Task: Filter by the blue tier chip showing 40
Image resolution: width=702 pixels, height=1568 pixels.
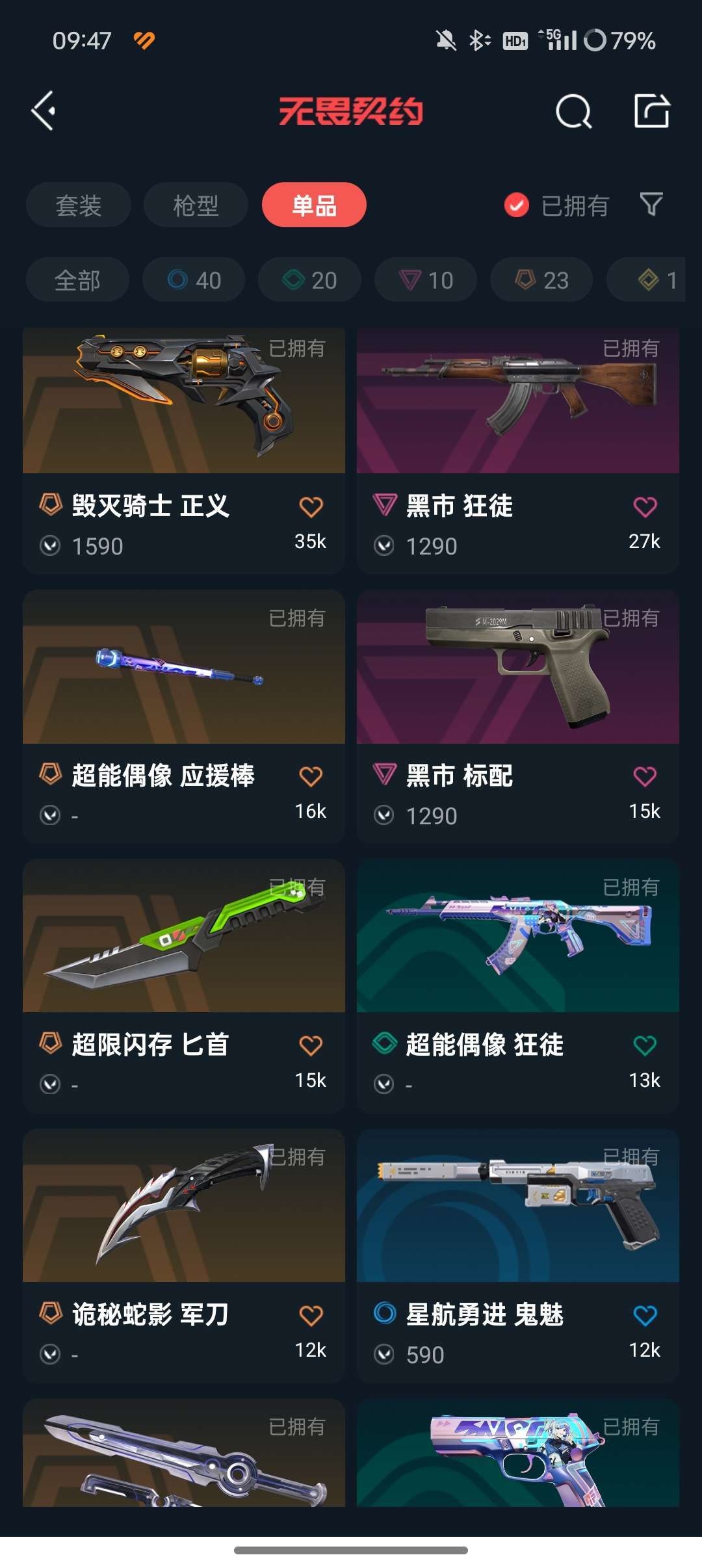Action: point(194,280)
